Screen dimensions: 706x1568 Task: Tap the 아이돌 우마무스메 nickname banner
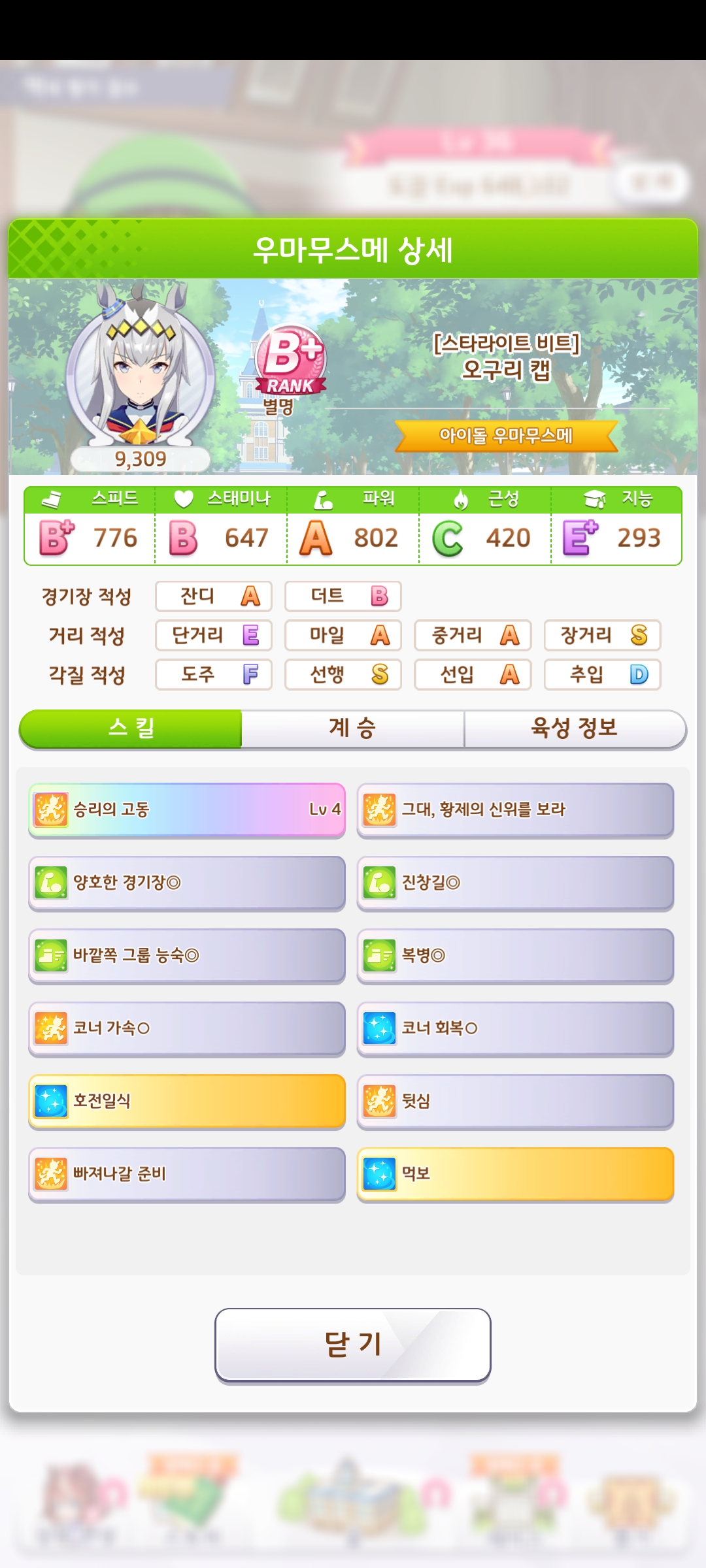pyautogui.click(x=506, y=436)
